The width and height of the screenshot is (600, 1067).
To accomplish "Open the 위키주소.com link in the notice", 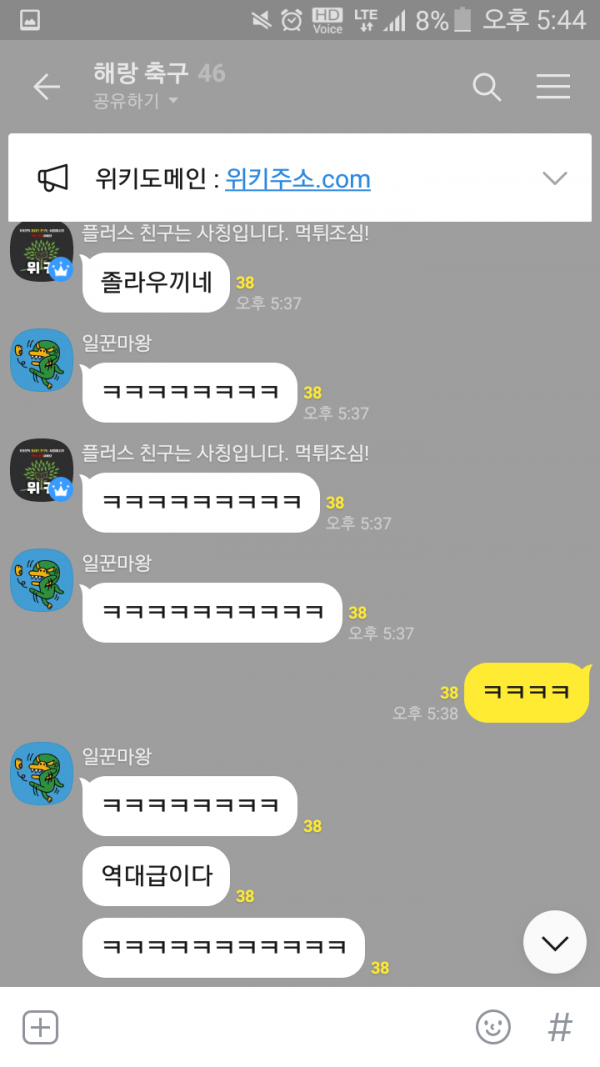I will click(298, 179).
